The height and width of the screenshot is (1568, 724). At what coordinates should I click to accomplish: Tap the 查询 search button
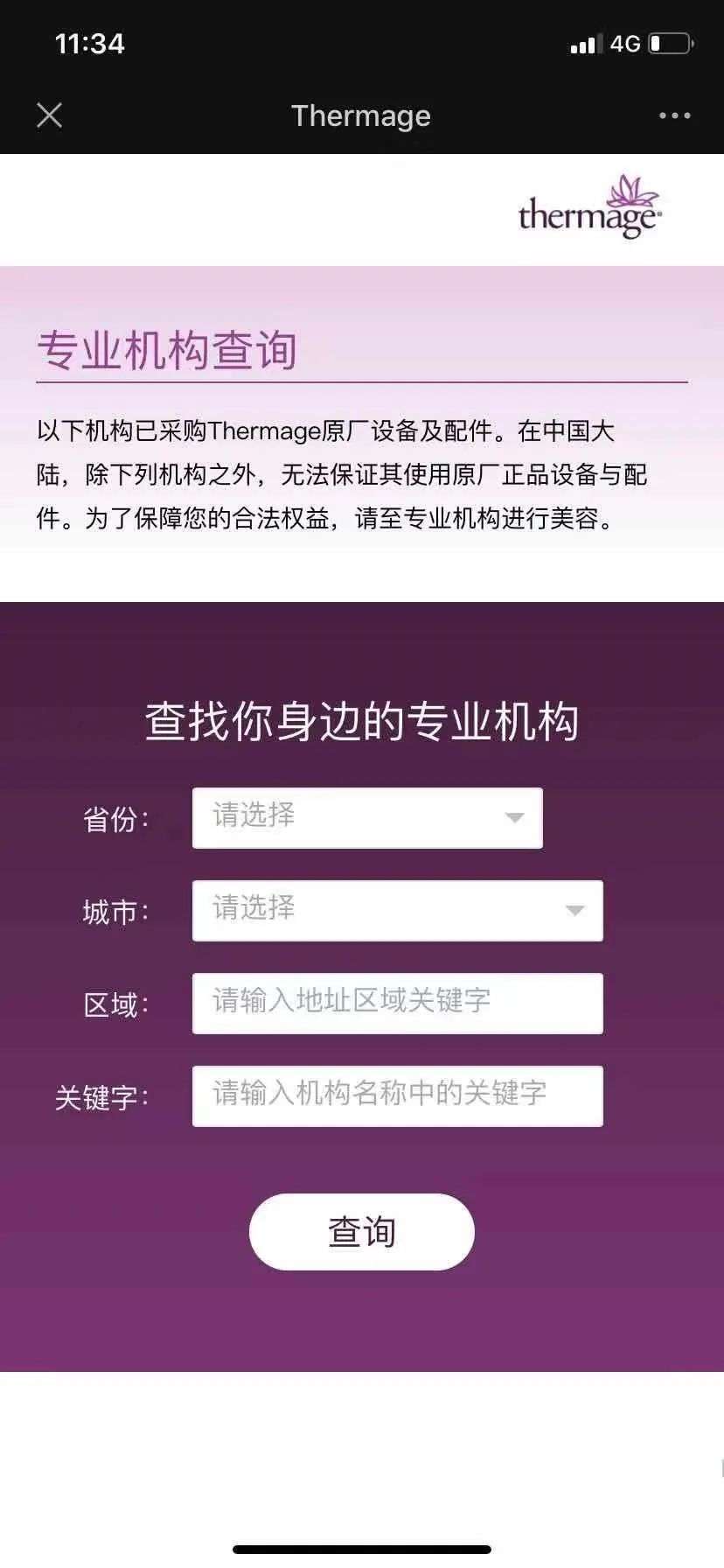coord(361,1231)
